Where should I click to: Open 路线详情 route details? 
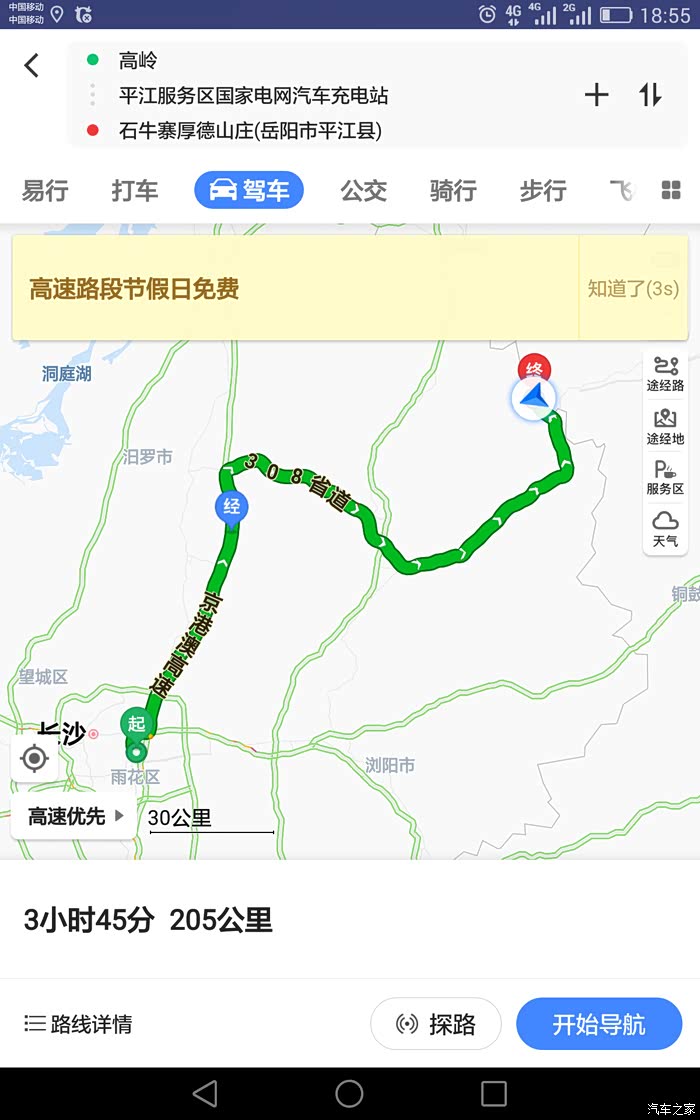78,1024
